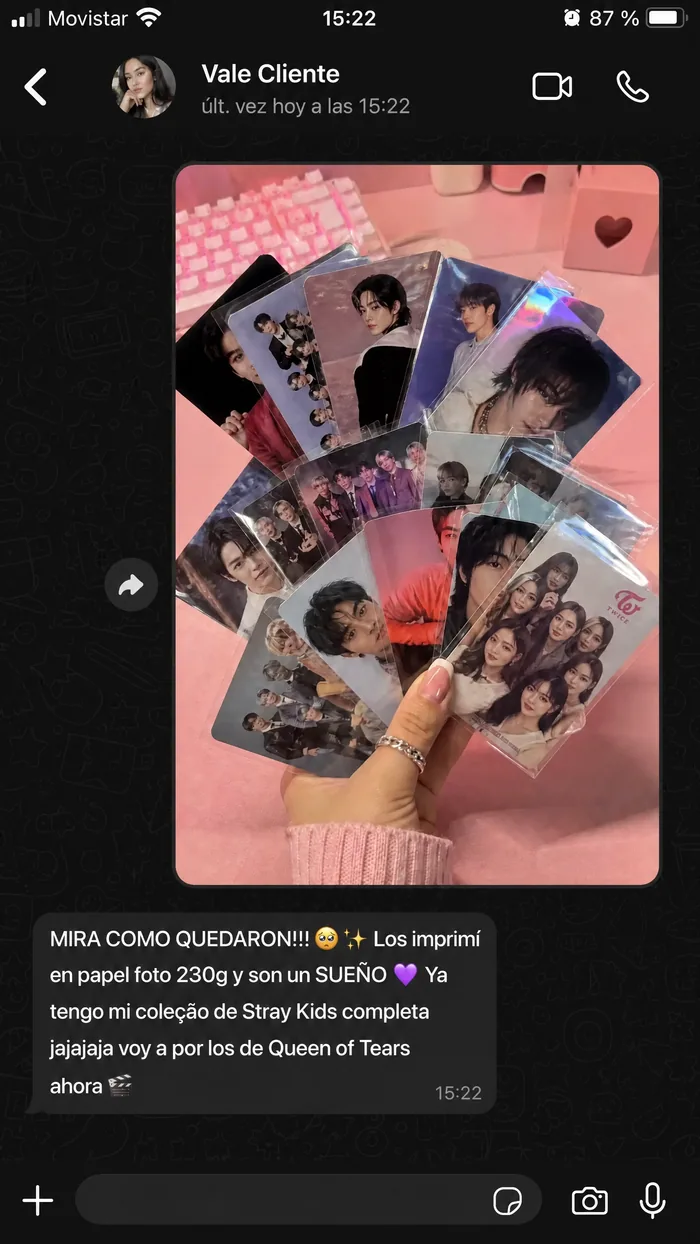The image size is (700, 1244).
Task: Start a voice call with Vale Cliente
Action: tap(632, 87)
